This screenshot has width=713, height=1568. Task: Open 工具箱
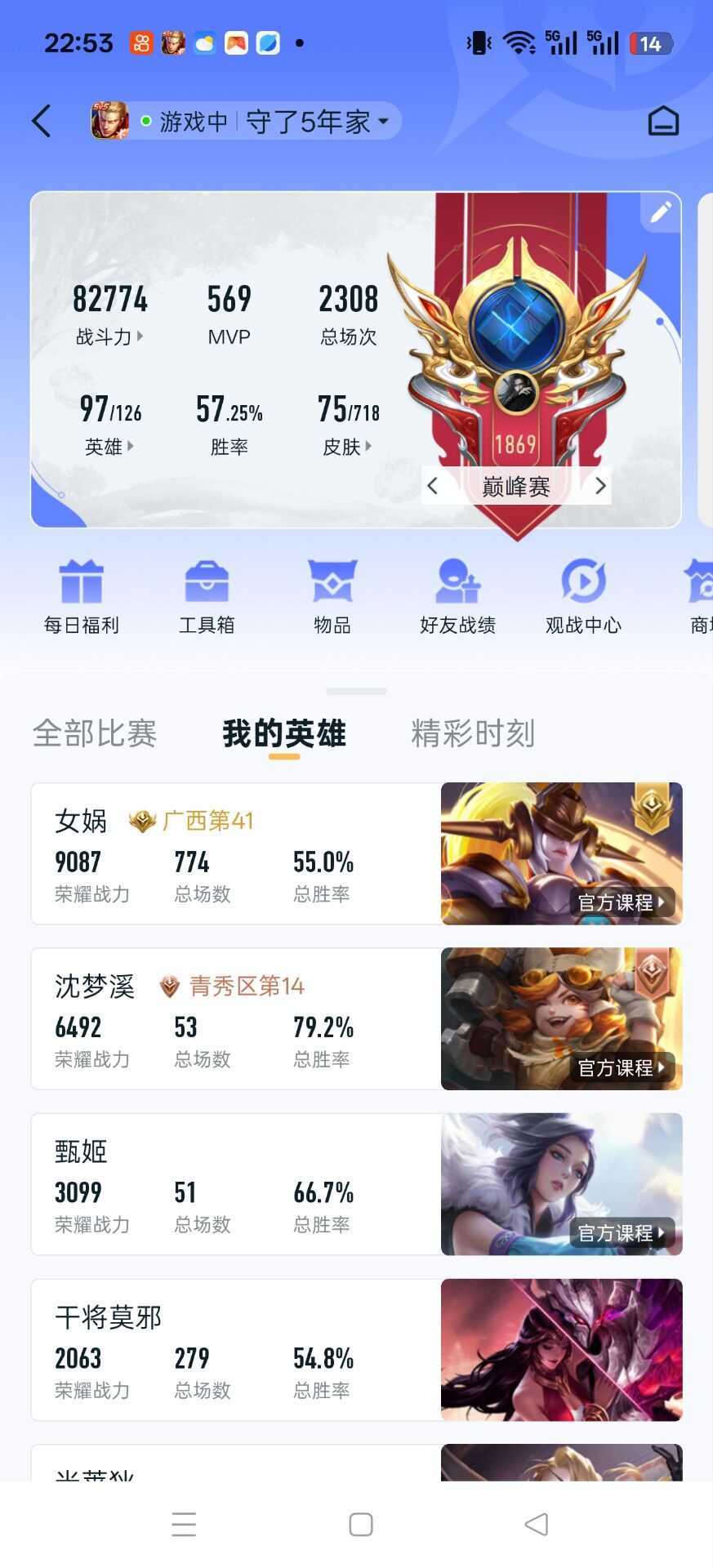(207, 596)
